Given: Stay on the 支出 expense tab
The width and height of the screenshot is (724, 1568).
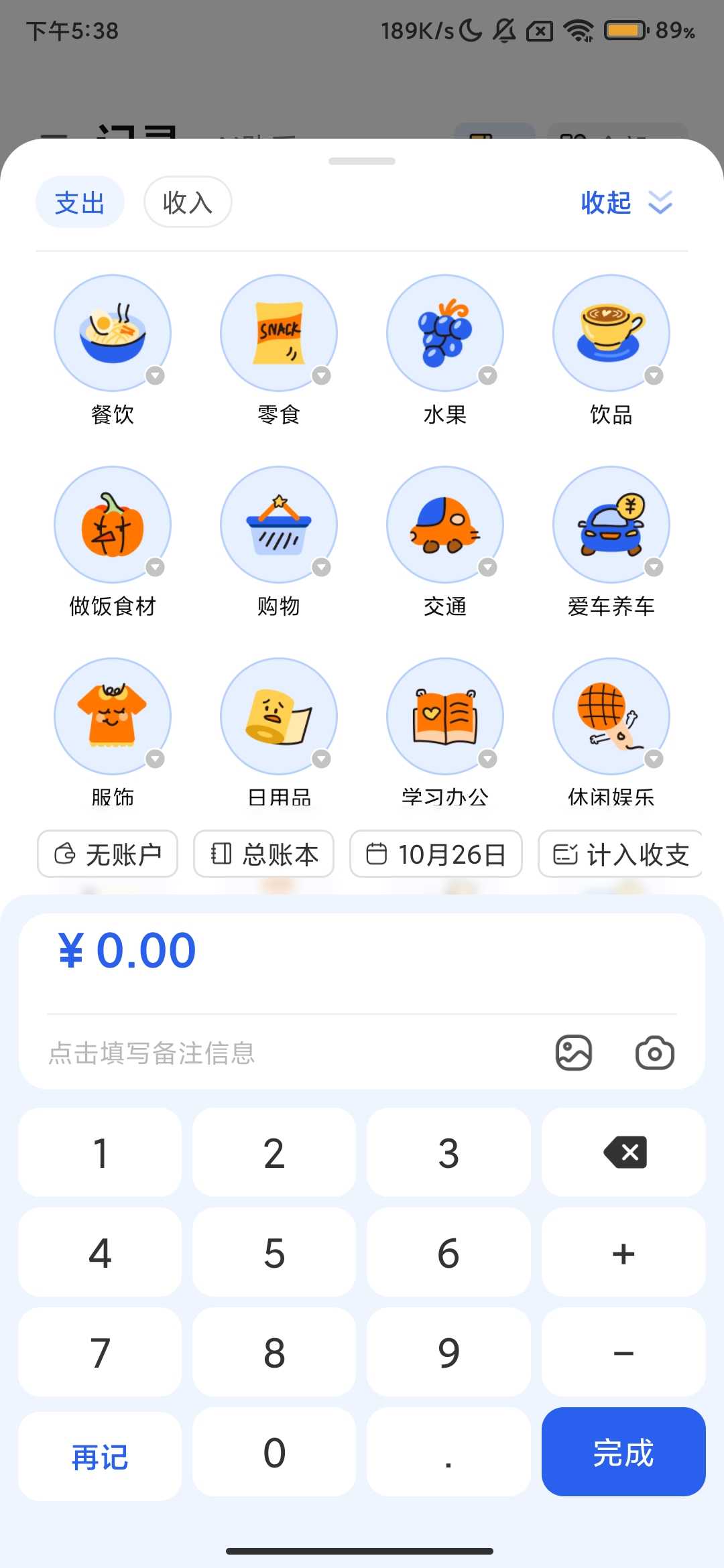Looking at the screenshot, I should (79, 202).
